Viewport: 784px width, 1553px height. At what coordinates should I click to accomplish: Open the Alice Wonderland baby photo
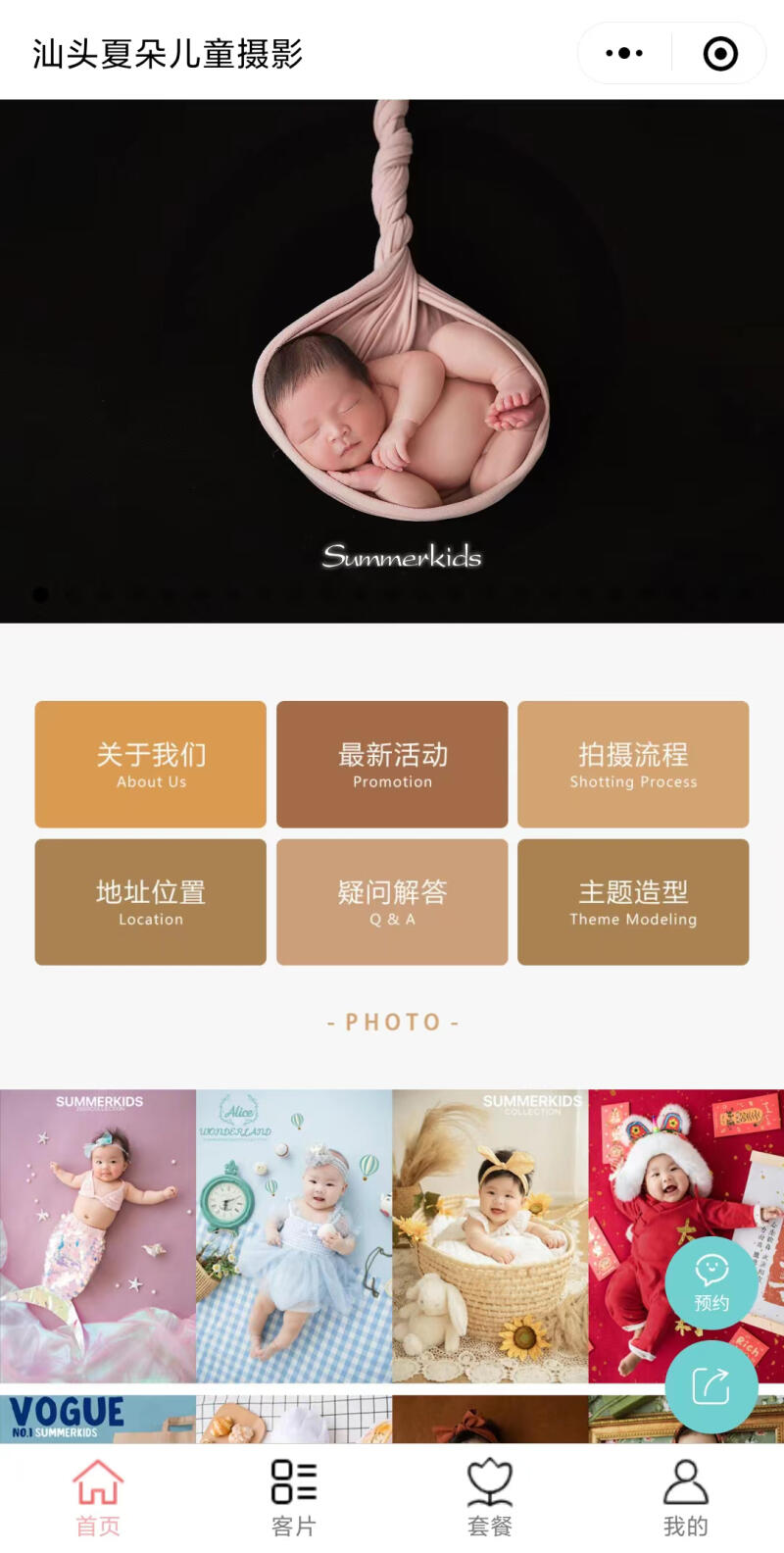[x=294, y=1235]
